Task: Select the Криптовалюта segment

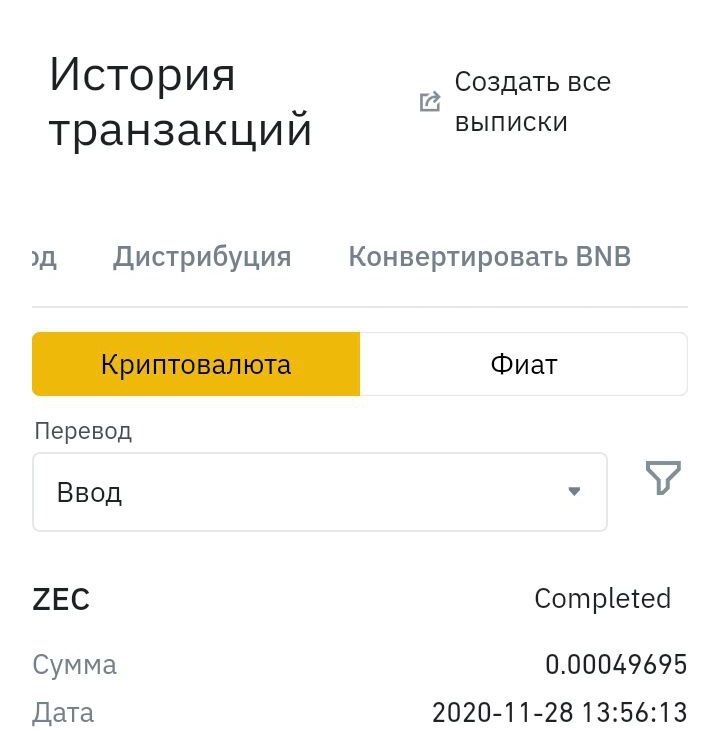Action: [x=196, y=364]
